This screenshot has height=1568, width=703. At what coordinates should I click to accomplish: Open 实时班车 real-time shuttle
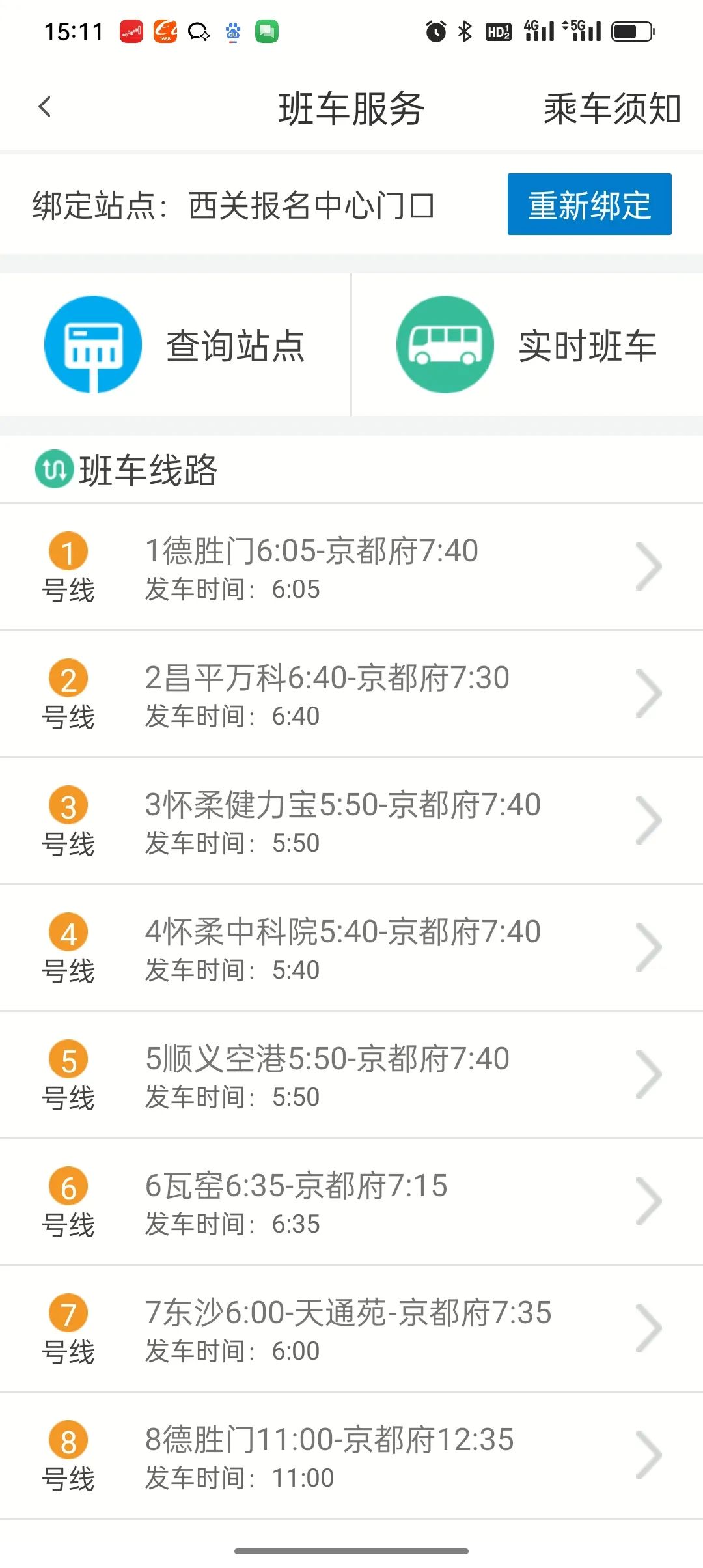(527, 344)
